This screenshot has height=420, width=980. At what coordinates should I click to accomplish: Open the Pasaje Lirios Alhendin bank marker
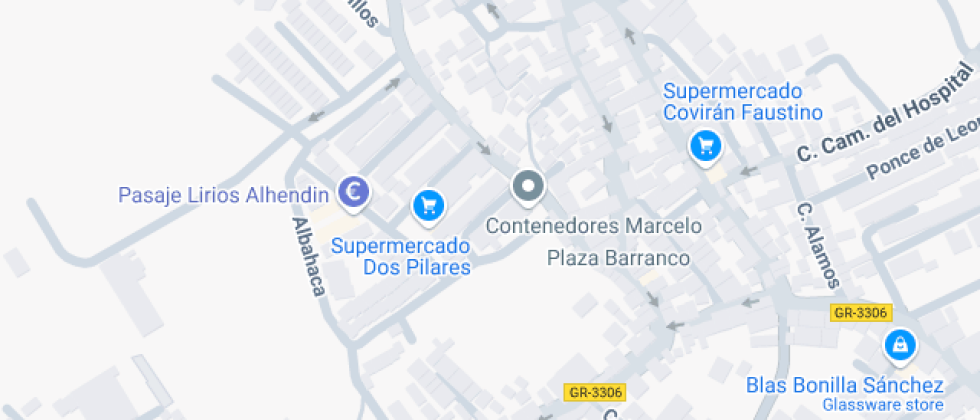pyautogui.click(x=353, y=192)
